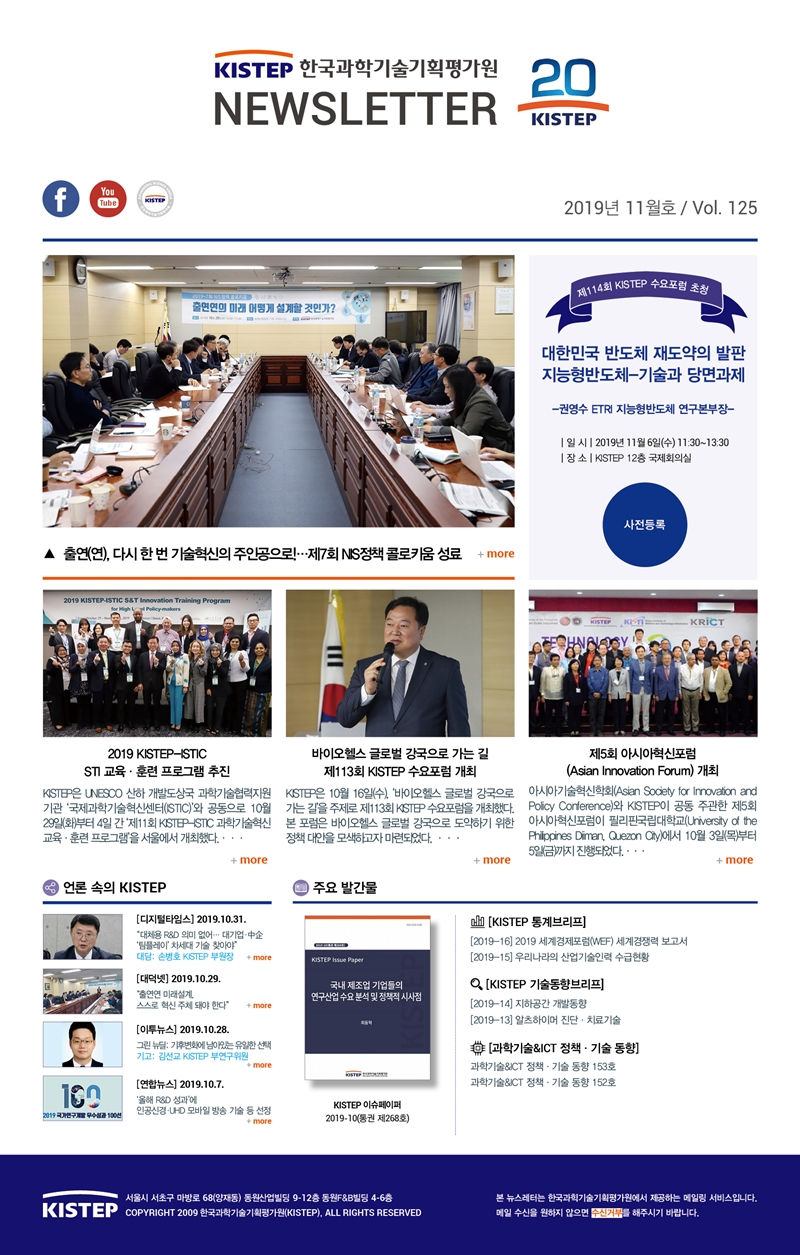Image resolution: width=800 pixels, height=1255 pixels.
Task: Read more about 2019 KISTEP-ISTIC 교육 훈련 프로그램
Action: [x=249, y=860]
